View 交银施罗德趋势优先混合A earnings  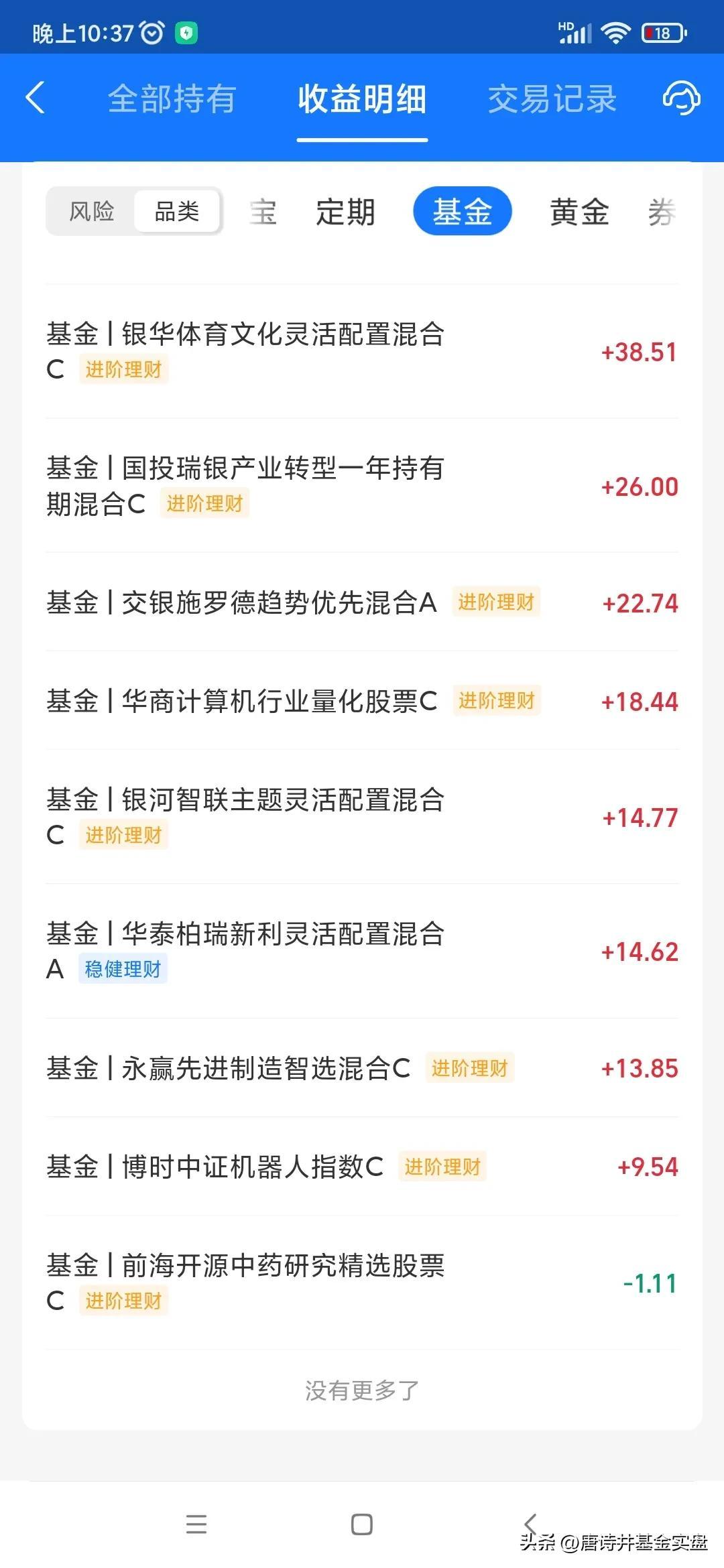click(x=362, y=602)
